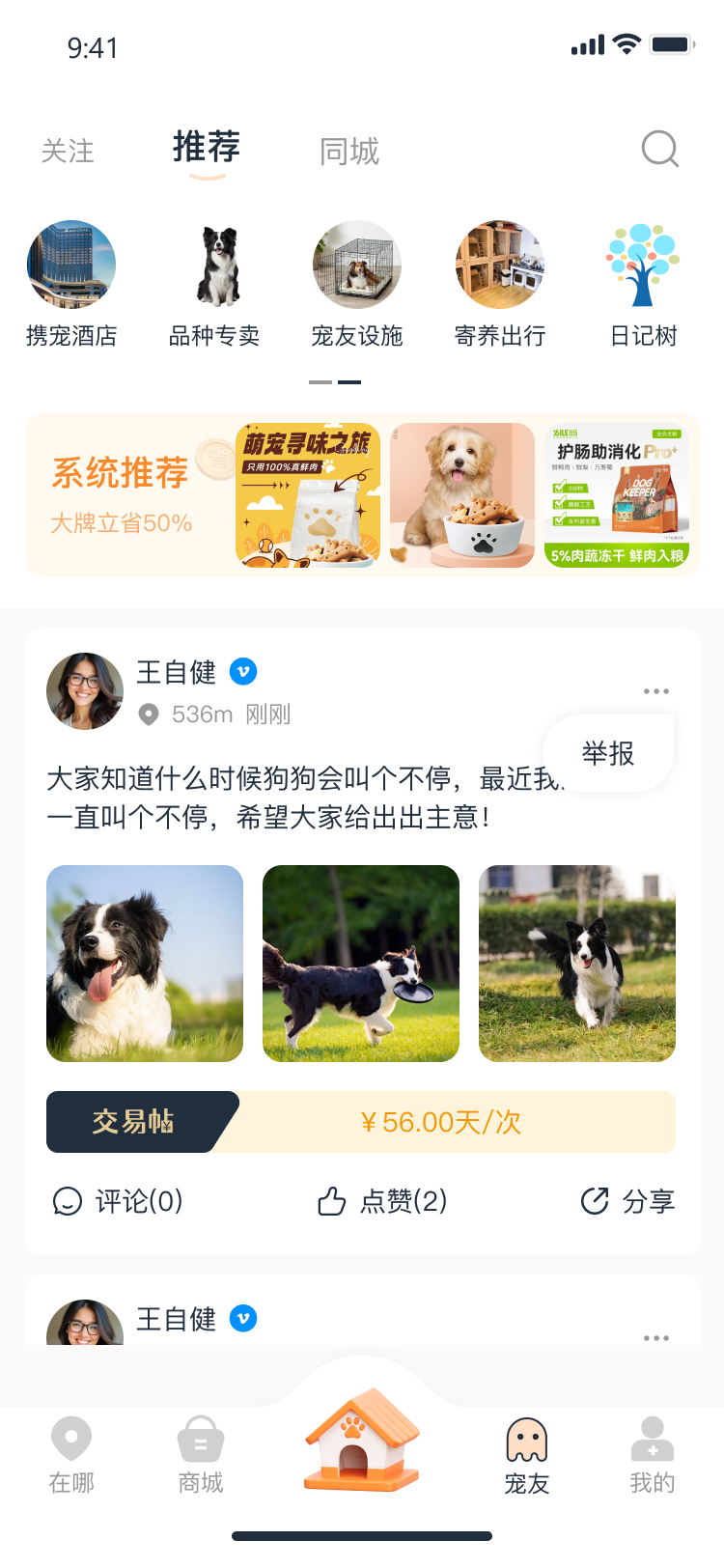Select the 品种专卖 breed store icon
The image size is (724, 1568).
(215, 264)
